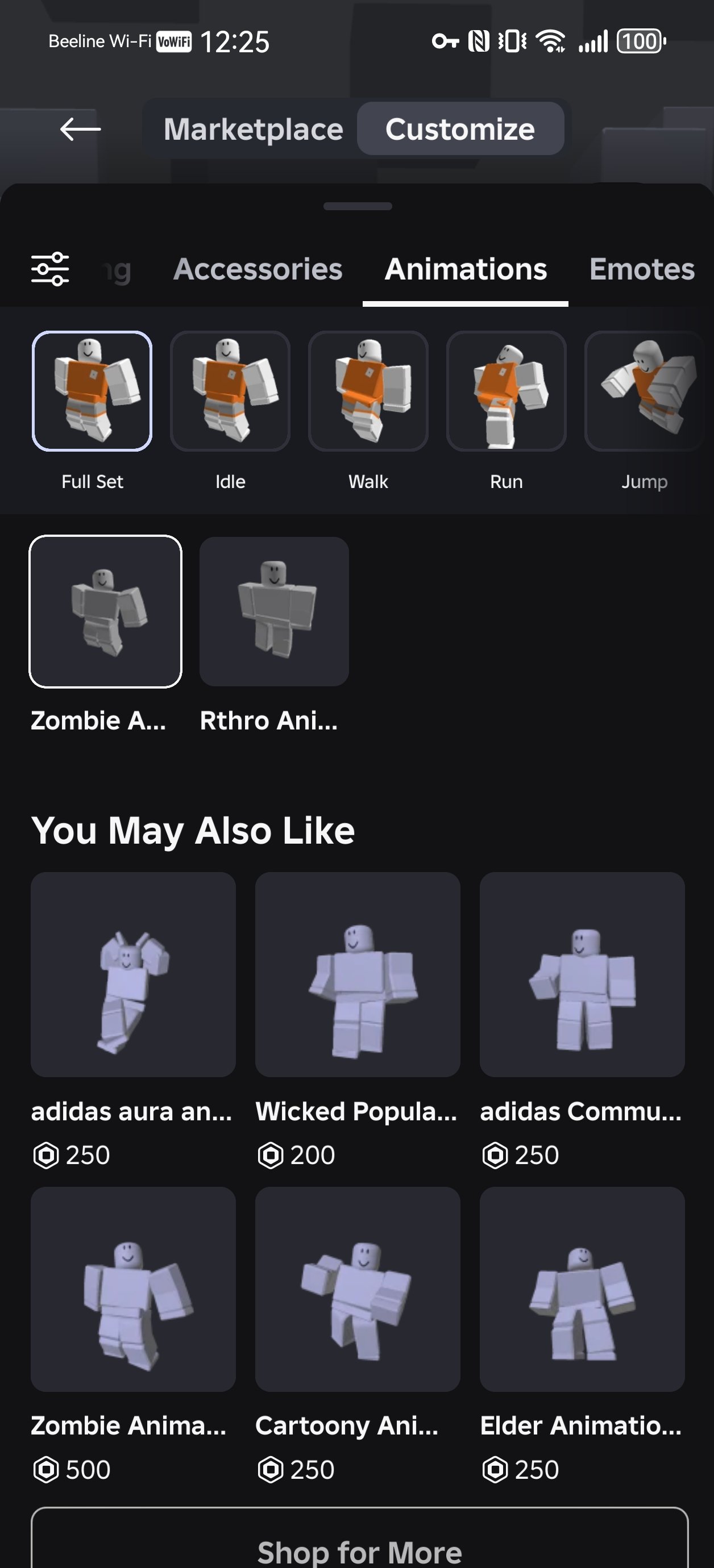The image size is (714, 1568).
Task: Select the owned Zombie A... animation pack
Action: (x=105, y=635)
